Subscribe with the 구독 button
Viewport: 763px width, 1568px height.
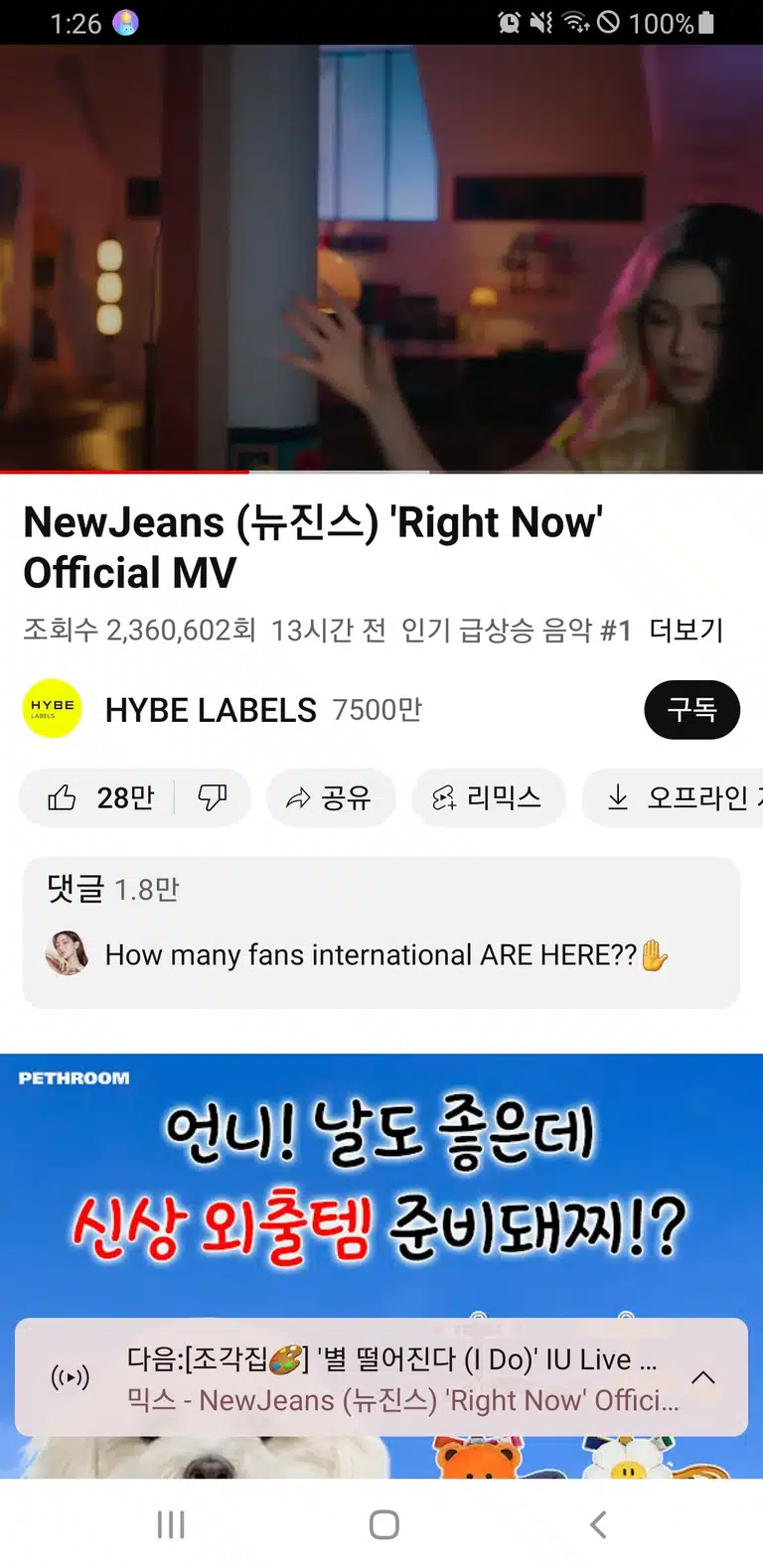(691, 709)
